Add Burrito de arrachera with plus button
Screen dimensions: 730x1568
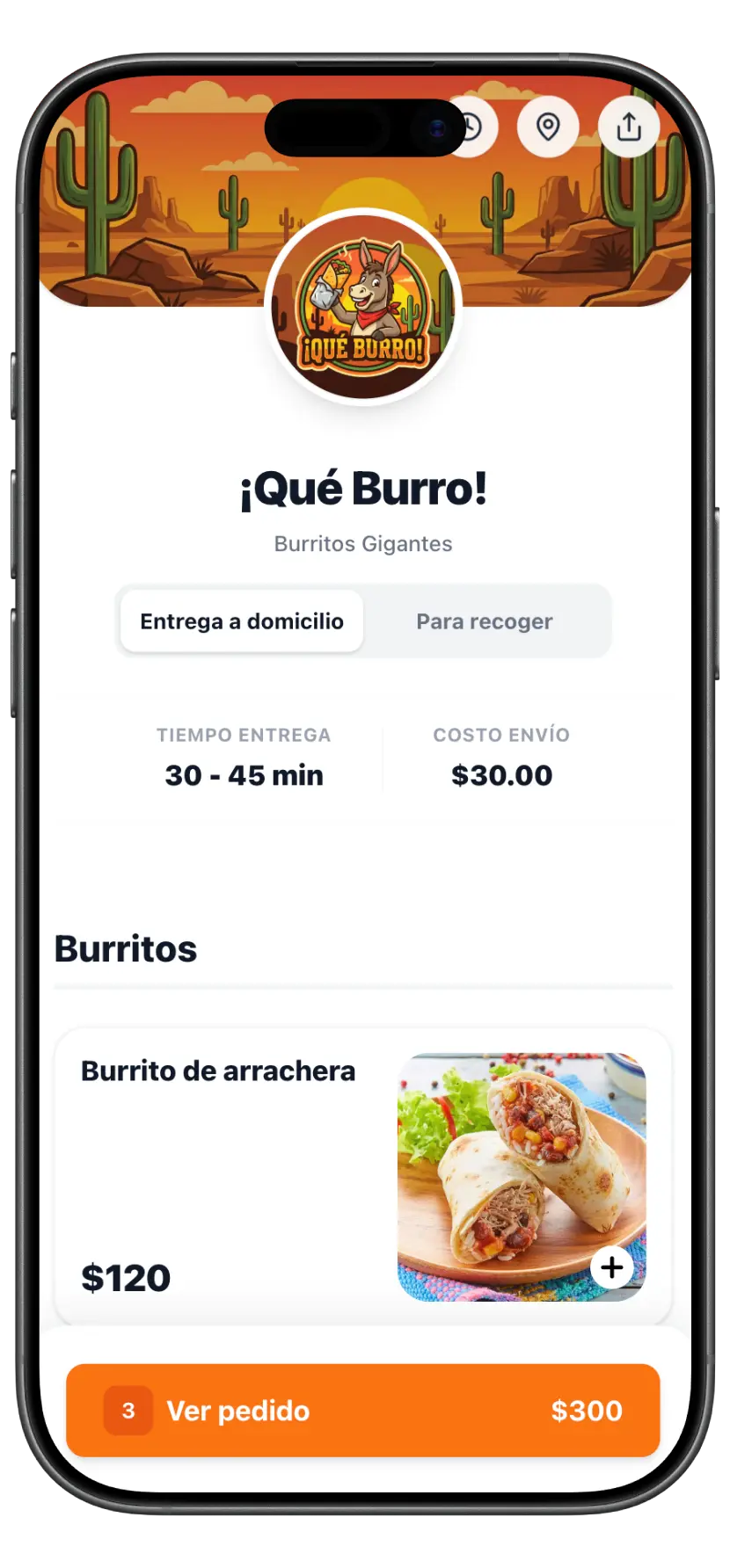click(x=612, y=1267)
